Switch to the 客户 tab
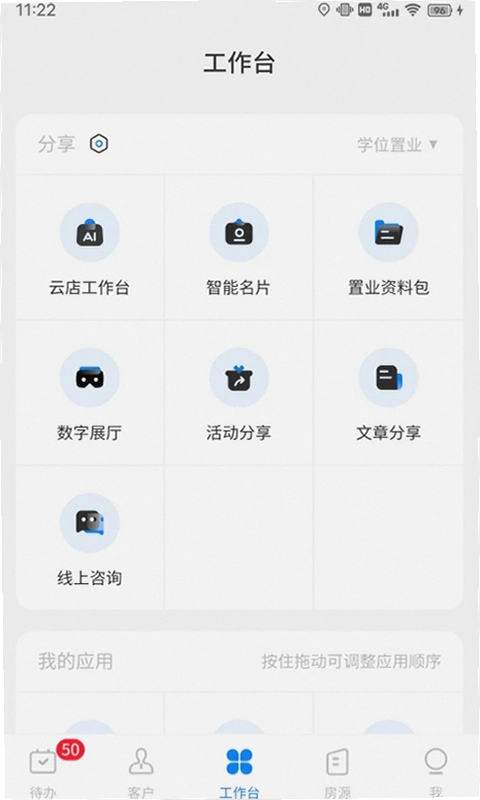Screen dimensions: 480x800 (141, 770)
